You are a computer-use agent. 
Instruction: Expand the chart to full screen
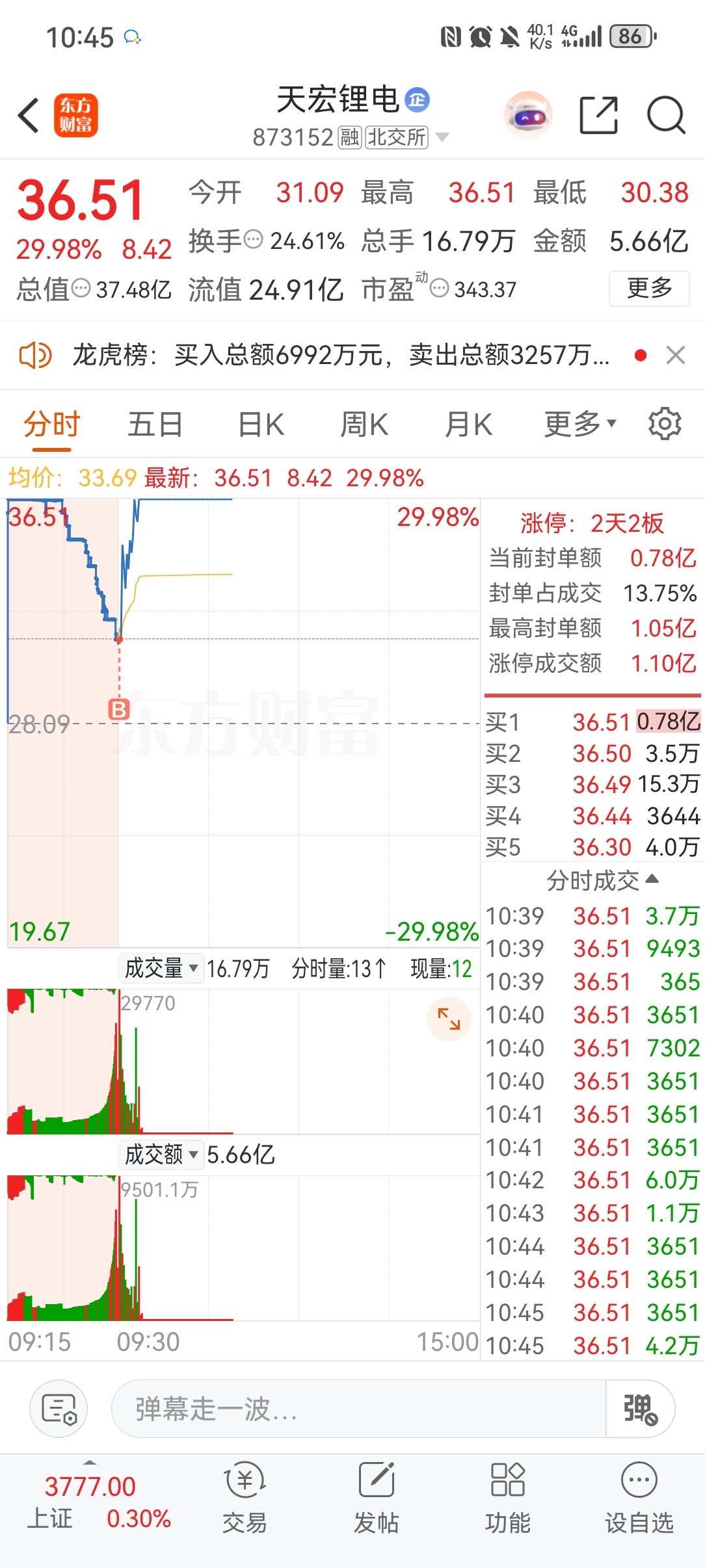[x=449, y=1018]
